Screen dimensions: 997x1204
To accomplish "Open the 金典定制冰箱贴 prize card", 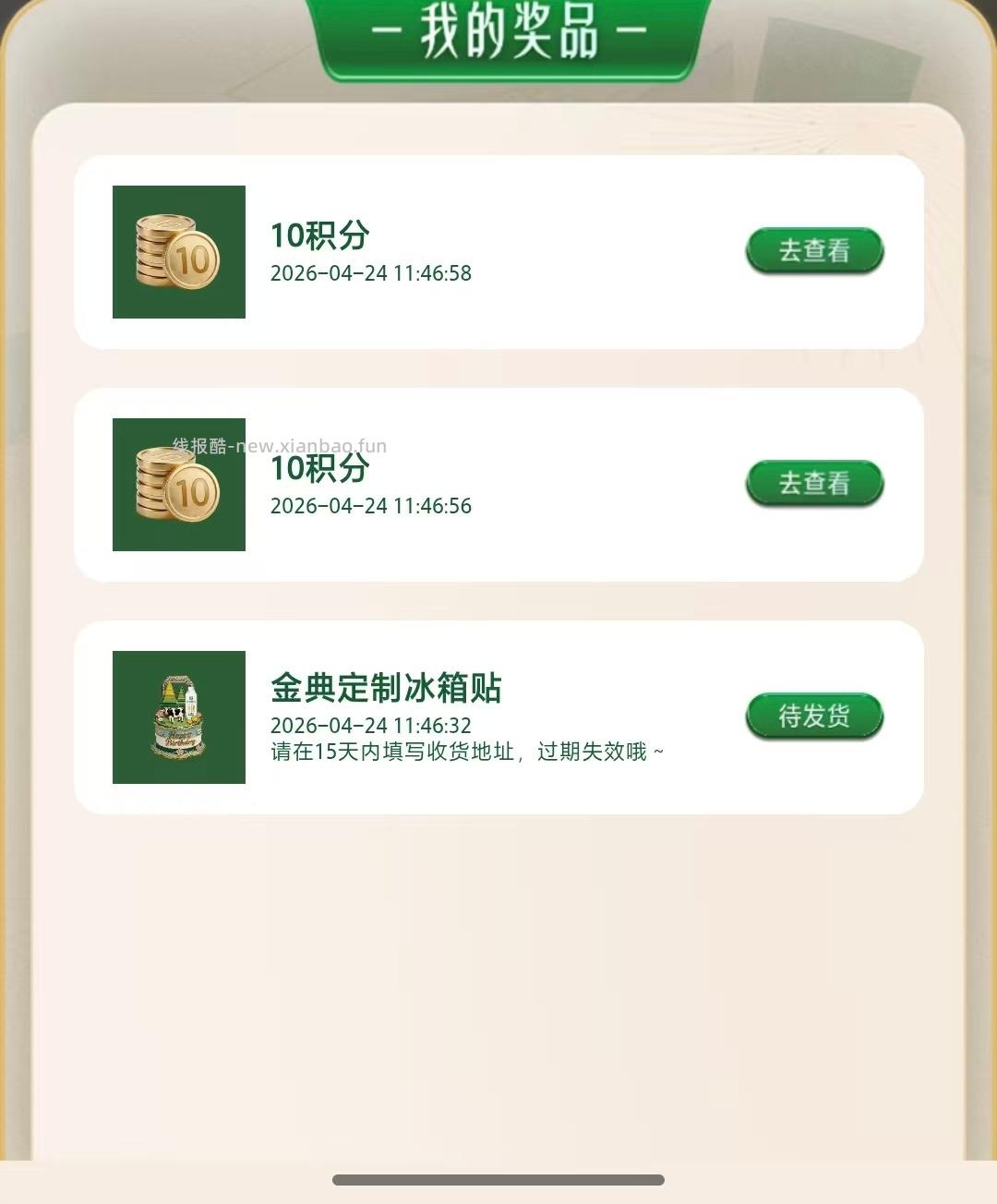I will (498, 714).
